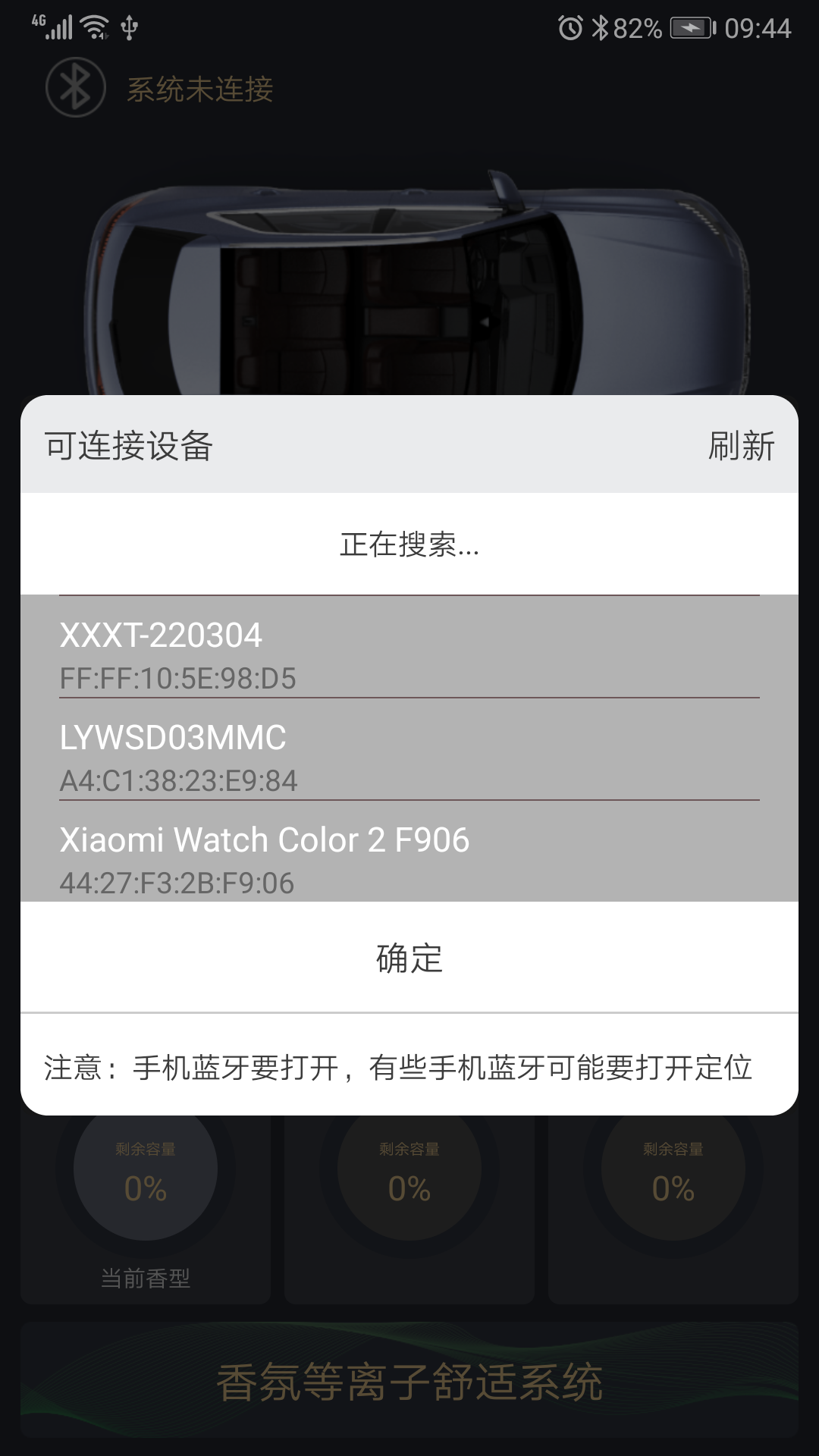Select device LYWSD03MMC
This screenshot has height=1456, width=819.
pos(409,756)
